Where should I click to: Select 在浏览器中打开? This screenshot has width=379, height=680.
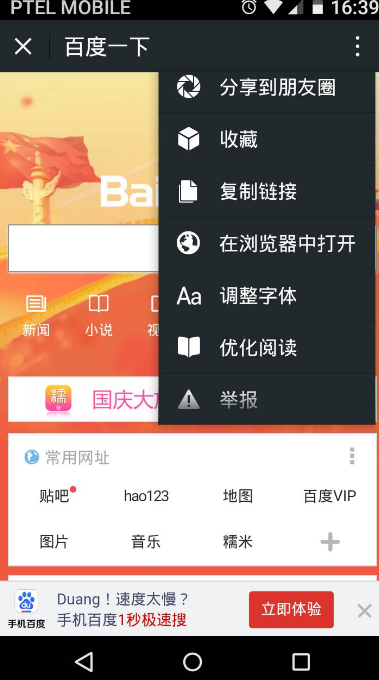(x=267, y=243)
